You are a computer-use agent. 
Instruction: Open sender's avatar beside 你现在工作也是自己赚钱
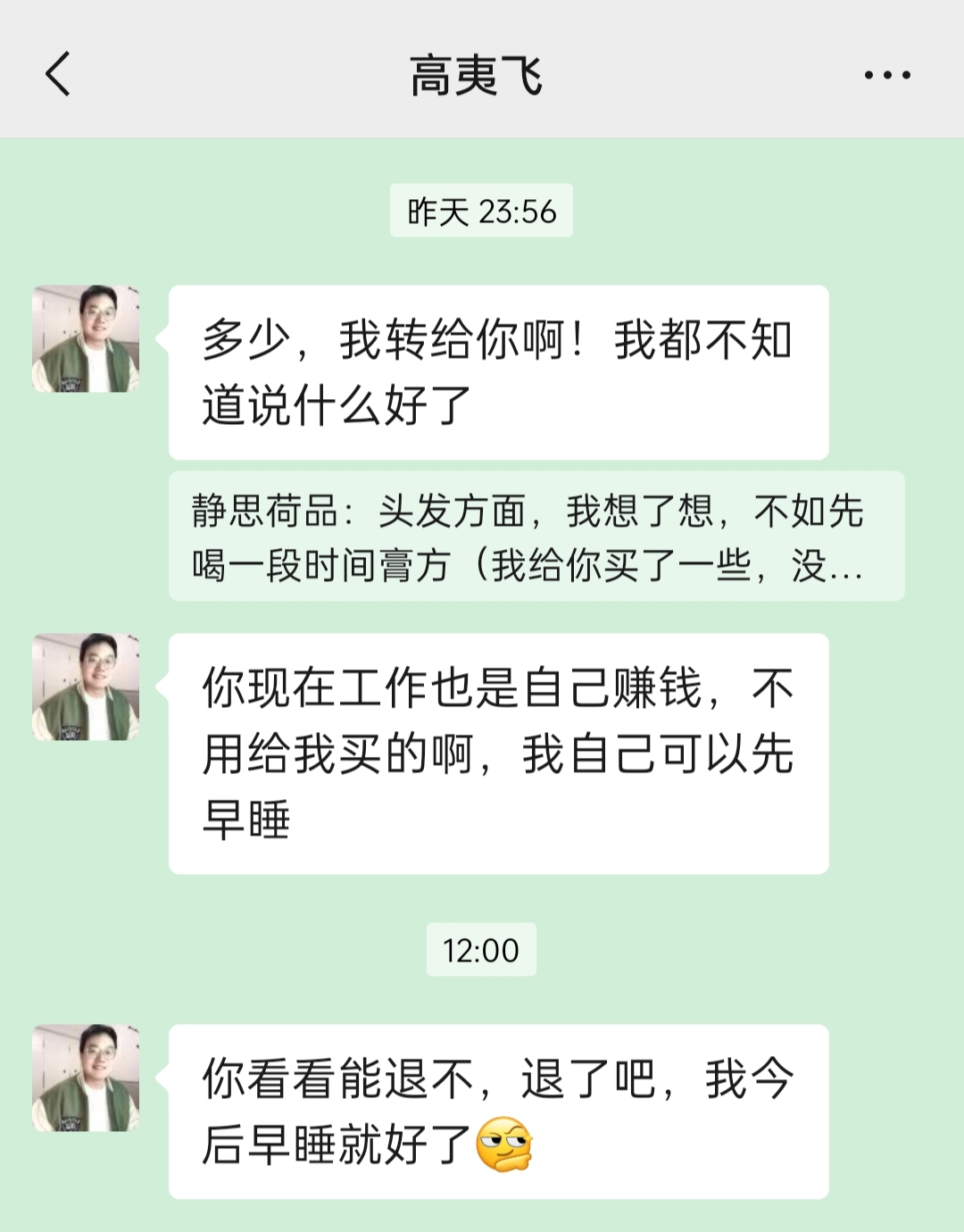click(x=86, y=687)
